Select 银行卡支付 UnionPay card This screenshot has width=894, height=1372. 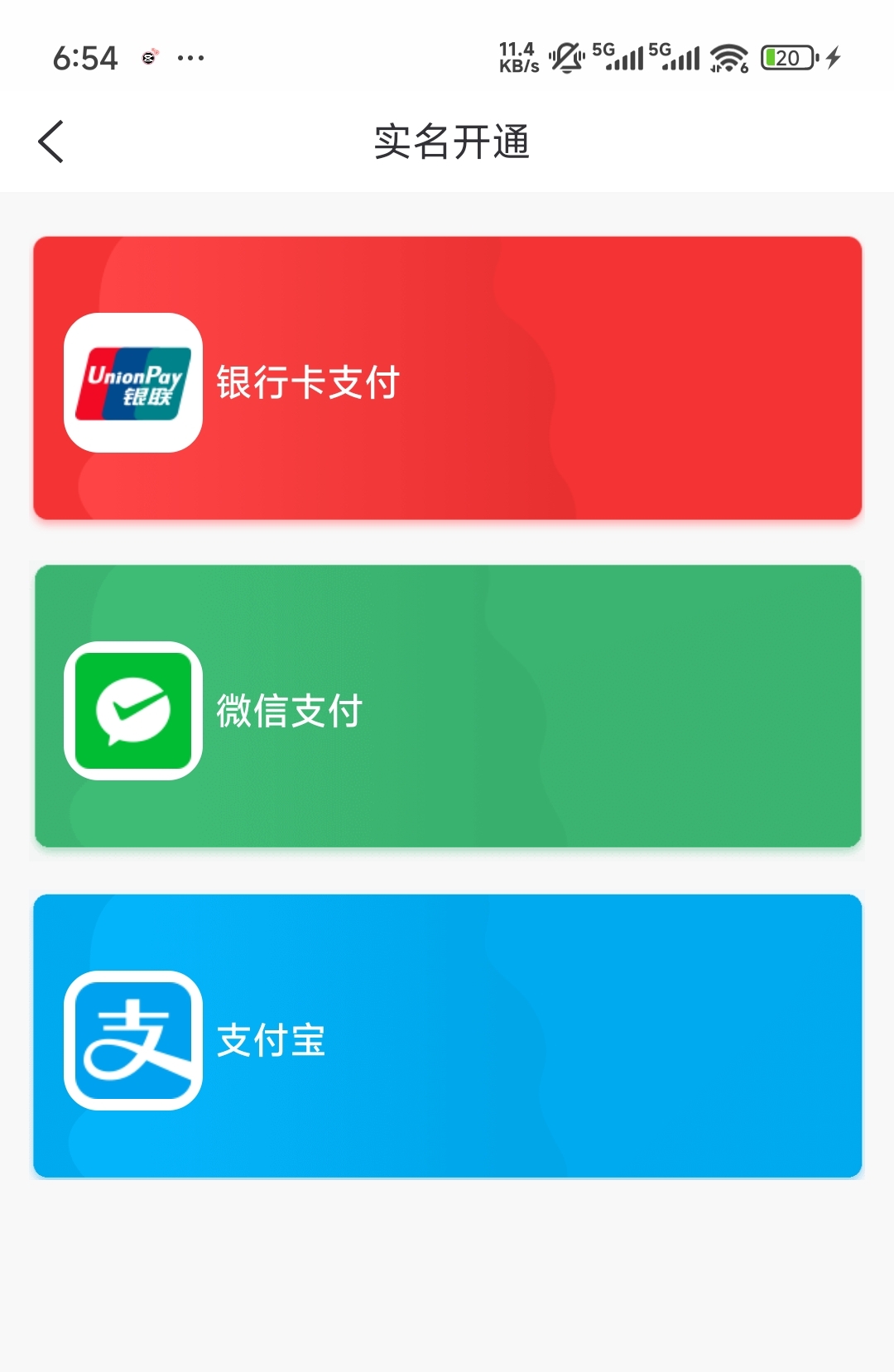[447, 379]
